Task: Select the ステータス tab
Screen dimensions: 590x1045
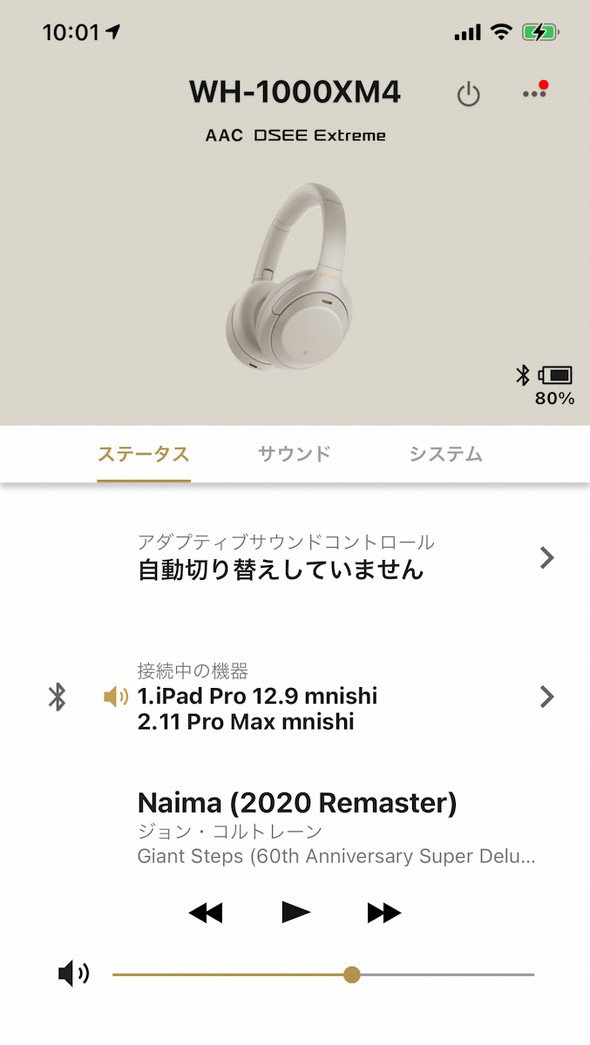Action: tap(143, 454)
